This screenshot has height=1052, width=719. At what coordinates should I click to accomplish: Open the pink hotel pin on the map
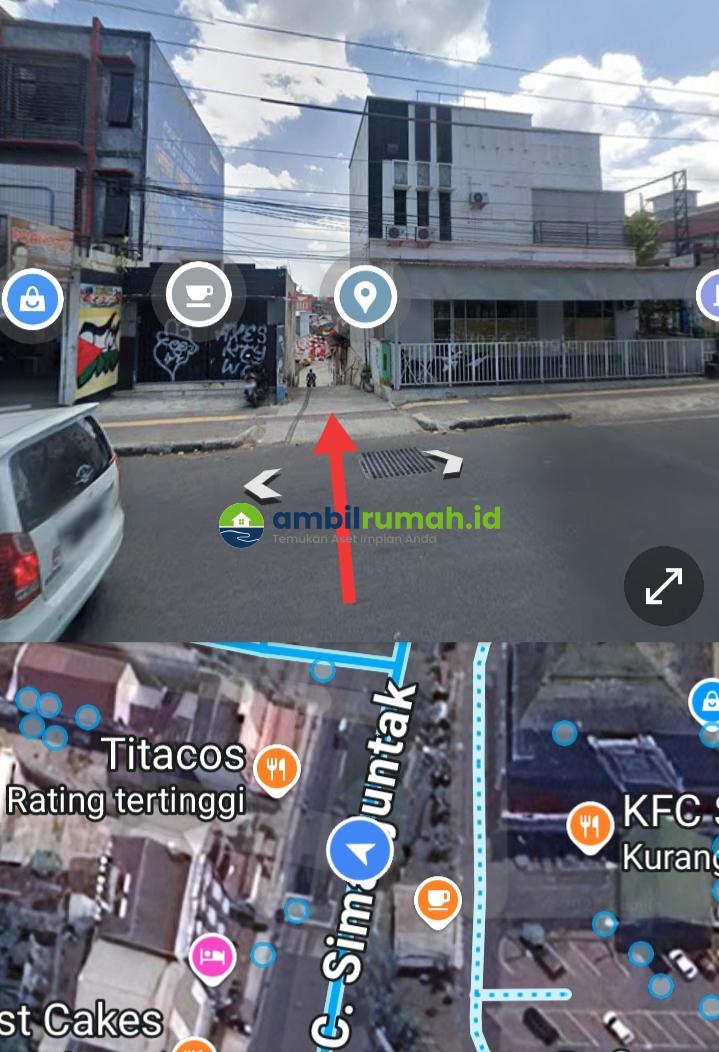[x=213, y=956]
